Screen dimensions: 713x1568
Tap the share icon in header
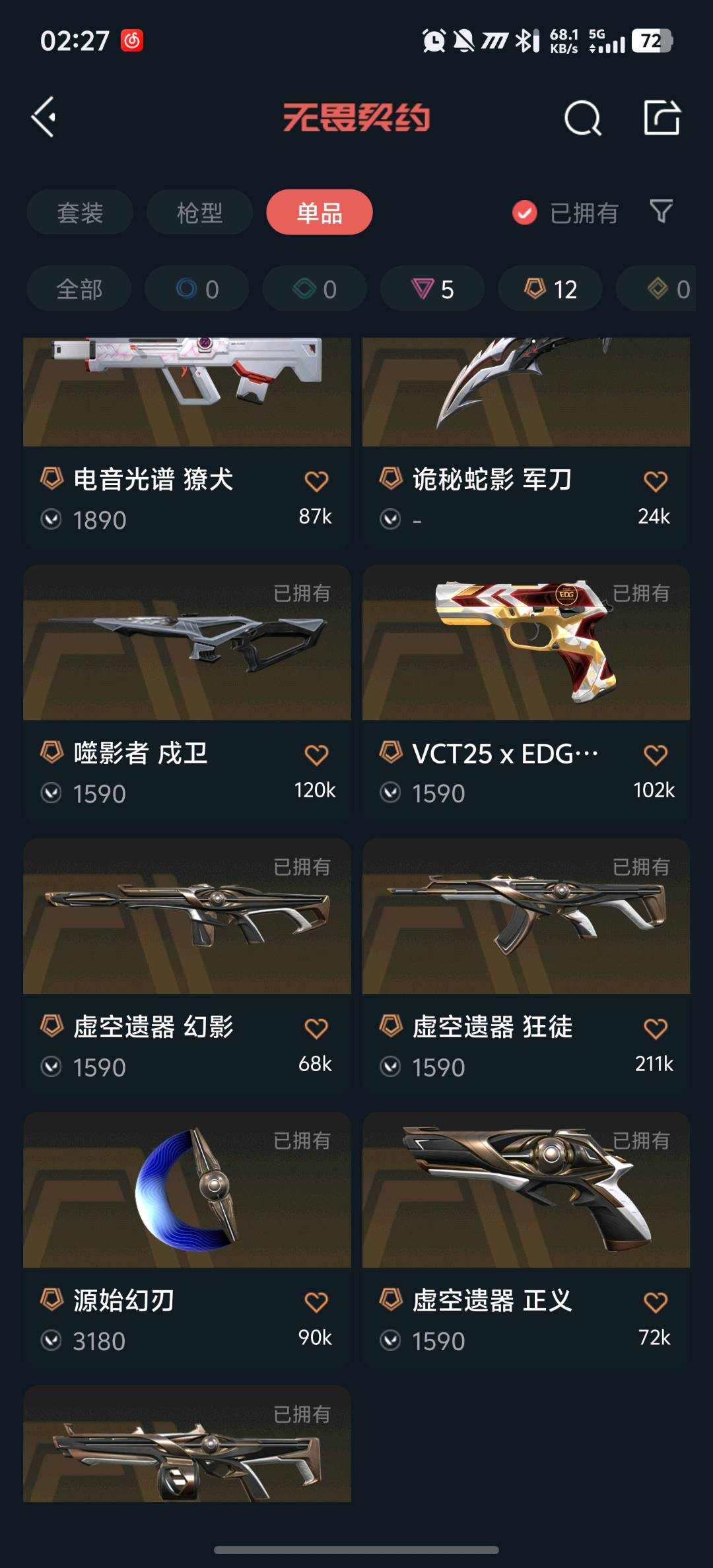(x=662, y=118)
